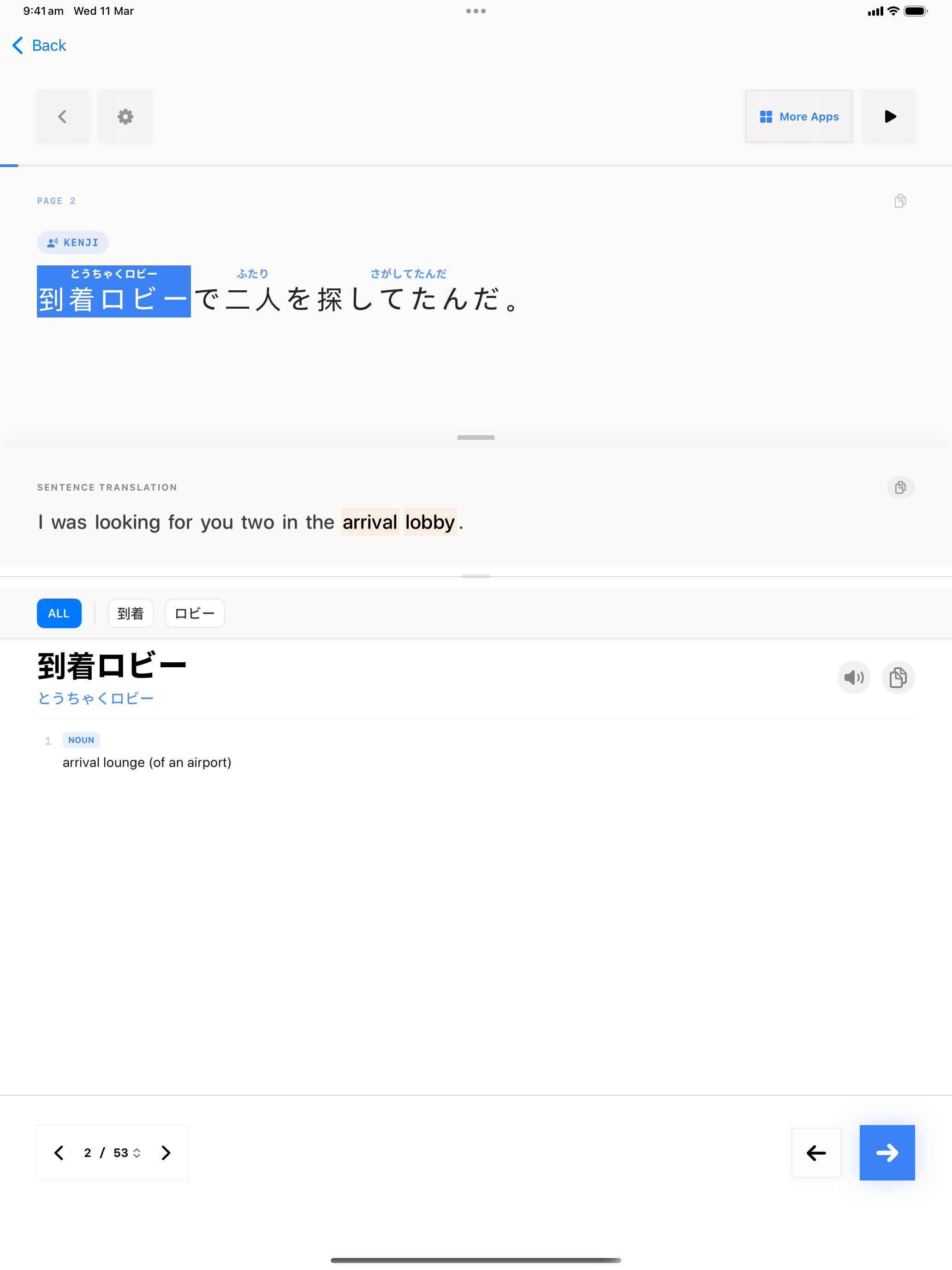Select the word 二人 in the sentence
This screenshot has width=952, height=1270.
(252, 298)
